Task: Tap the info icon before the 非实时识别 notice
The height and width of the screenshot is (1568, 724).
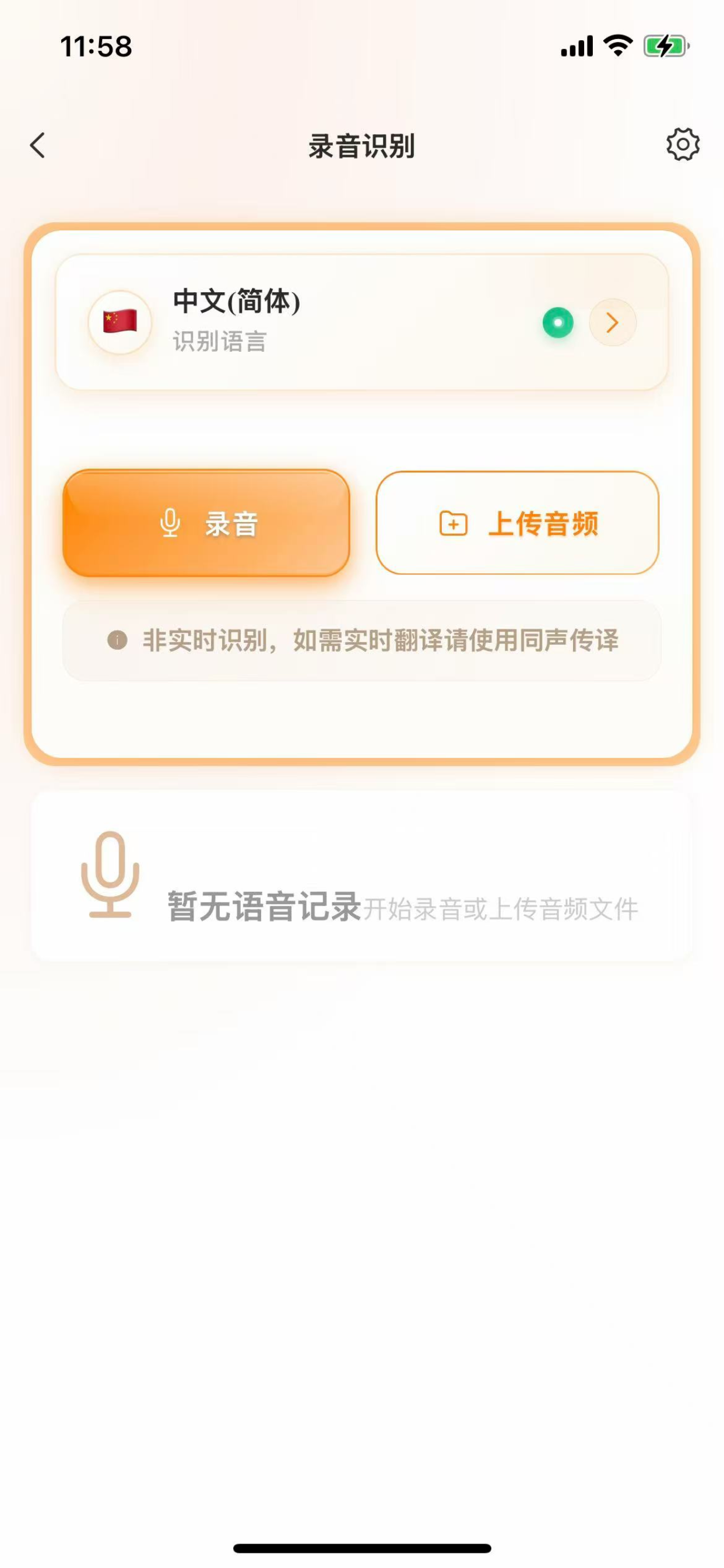Action: [117, 640]
